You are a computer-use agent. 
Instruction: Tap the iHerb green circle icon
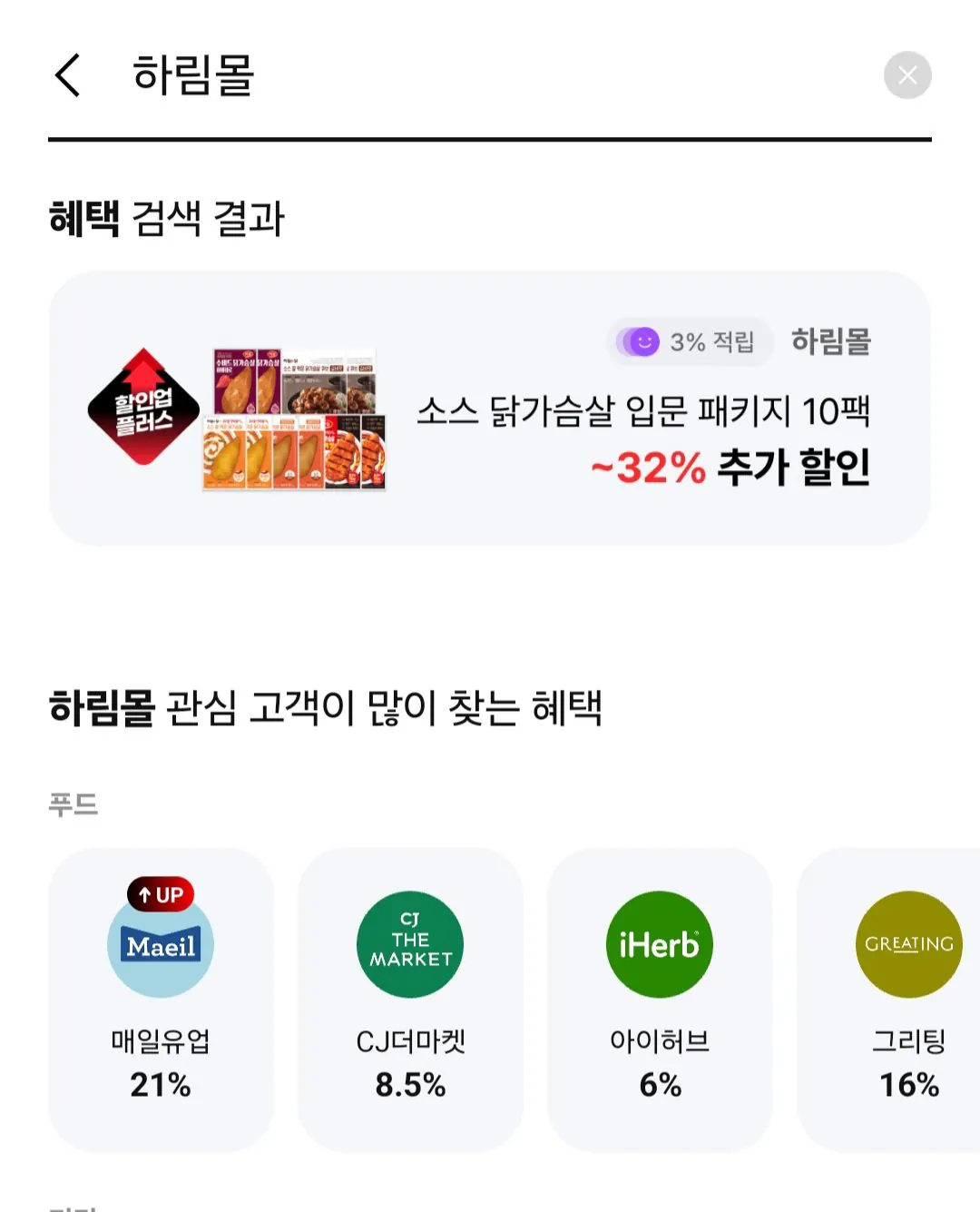tap(660, 944)
